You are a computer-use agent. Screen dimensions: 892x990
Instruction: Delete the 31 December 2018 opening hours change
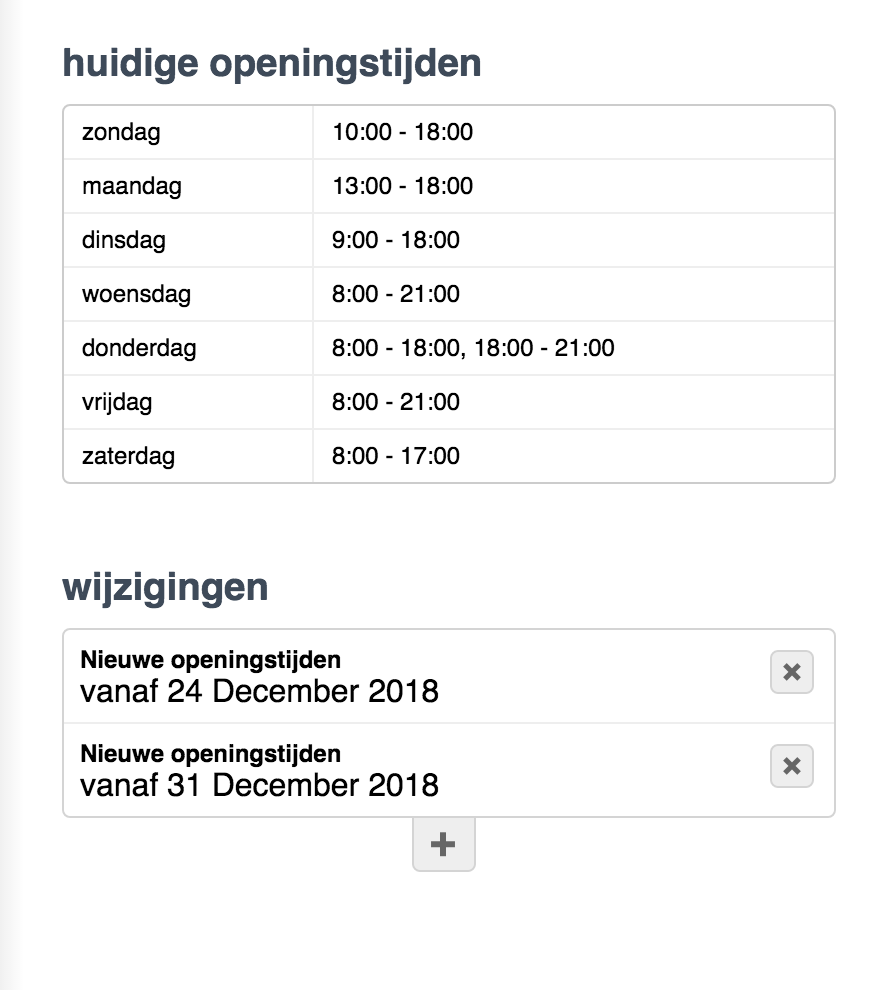(791, 766)
